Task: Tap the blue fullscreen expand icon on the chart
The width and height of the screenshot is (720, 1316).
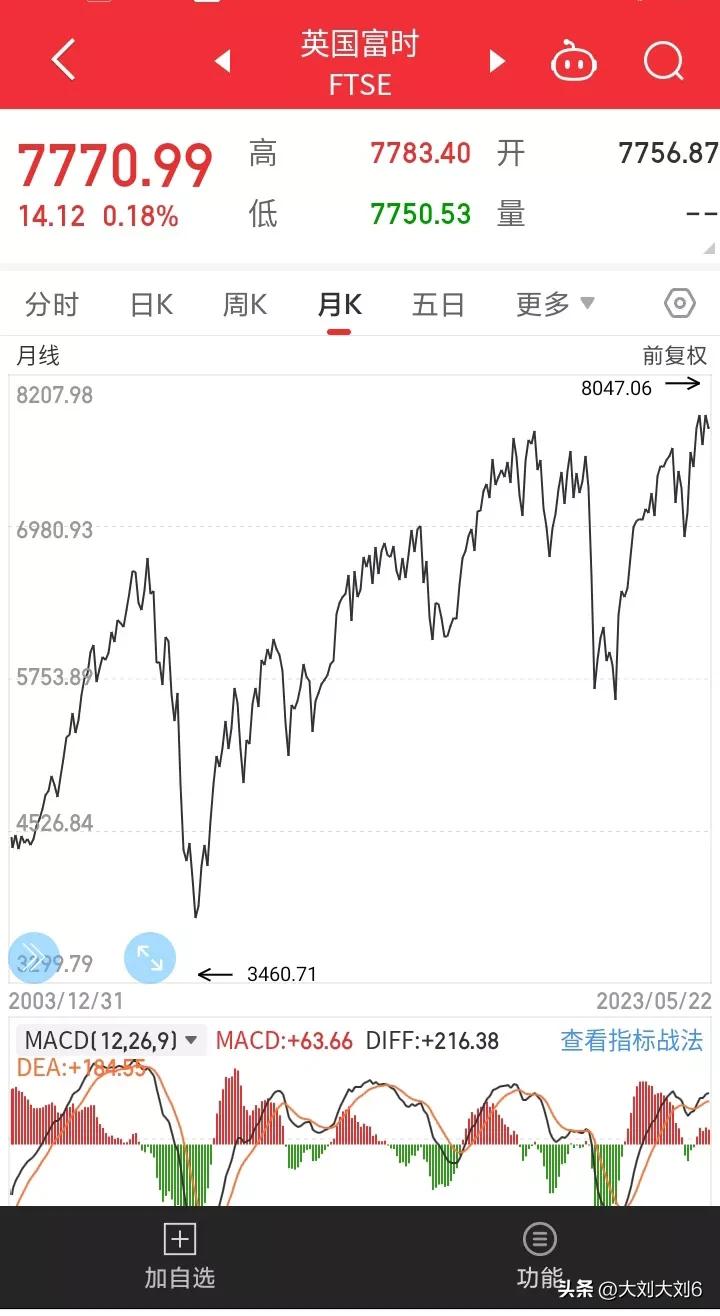Action: (149, 958)
